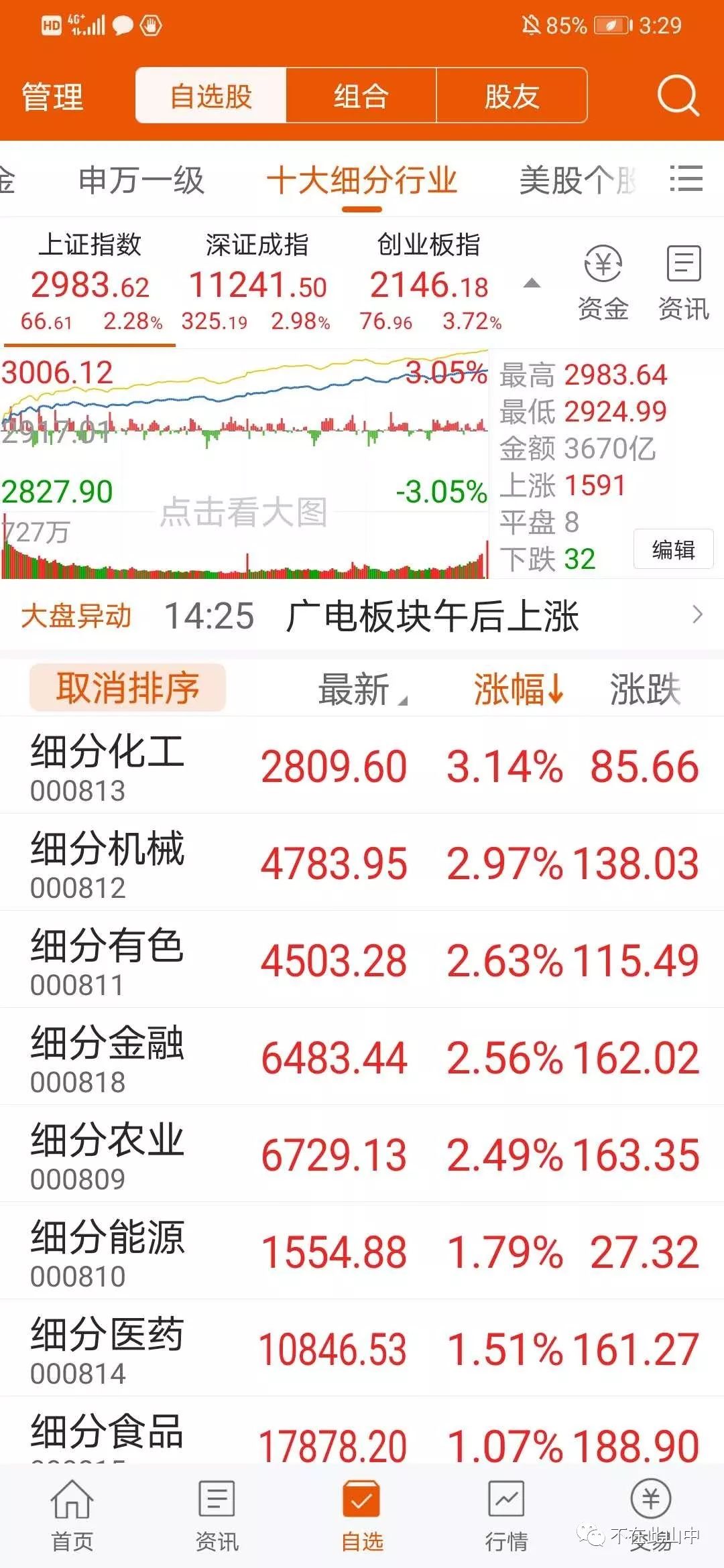The image size is (724, 1568).
Task: Open the category list menu icon
Action: coord(686,180)
